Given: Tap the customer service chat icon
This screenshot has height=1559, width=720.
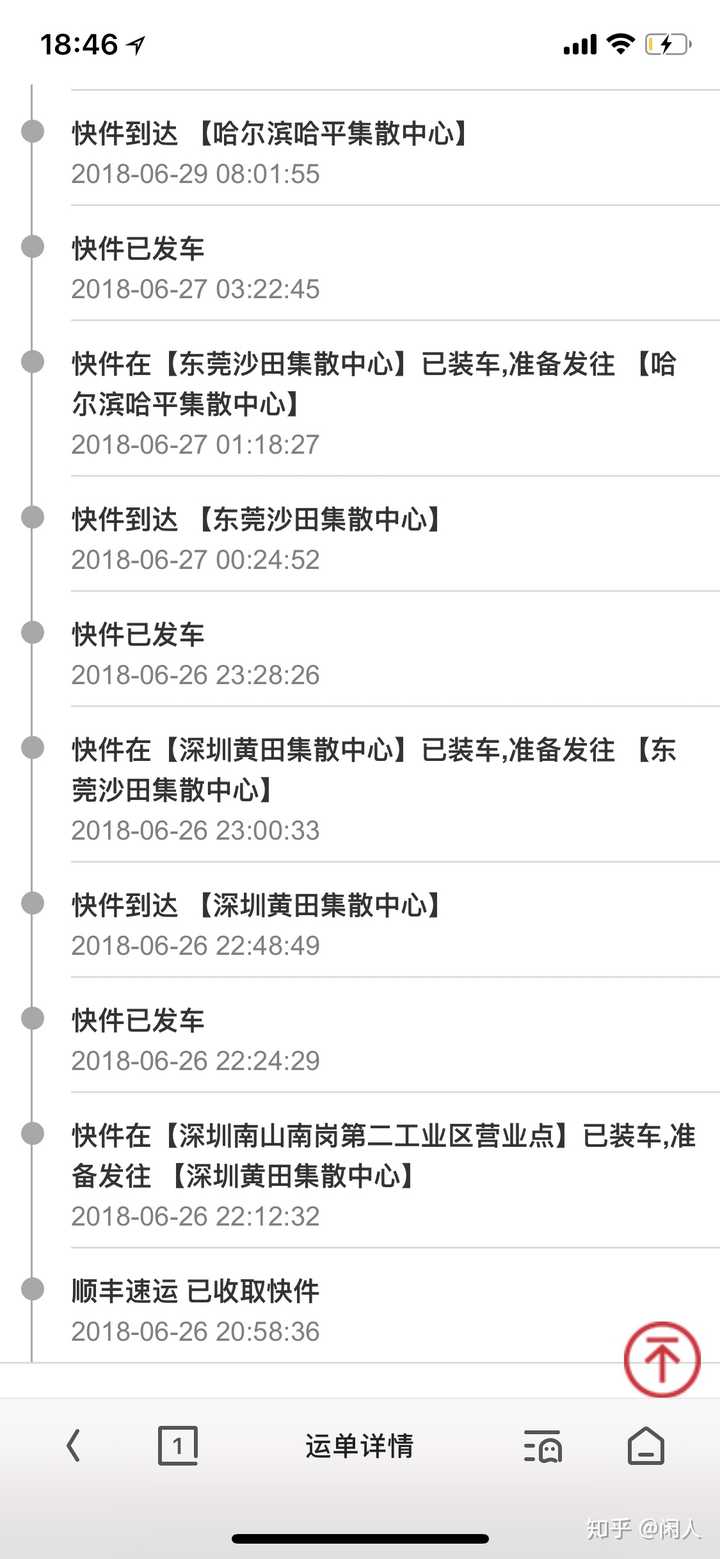Looking at the screenshot, I should point(541,1446).
